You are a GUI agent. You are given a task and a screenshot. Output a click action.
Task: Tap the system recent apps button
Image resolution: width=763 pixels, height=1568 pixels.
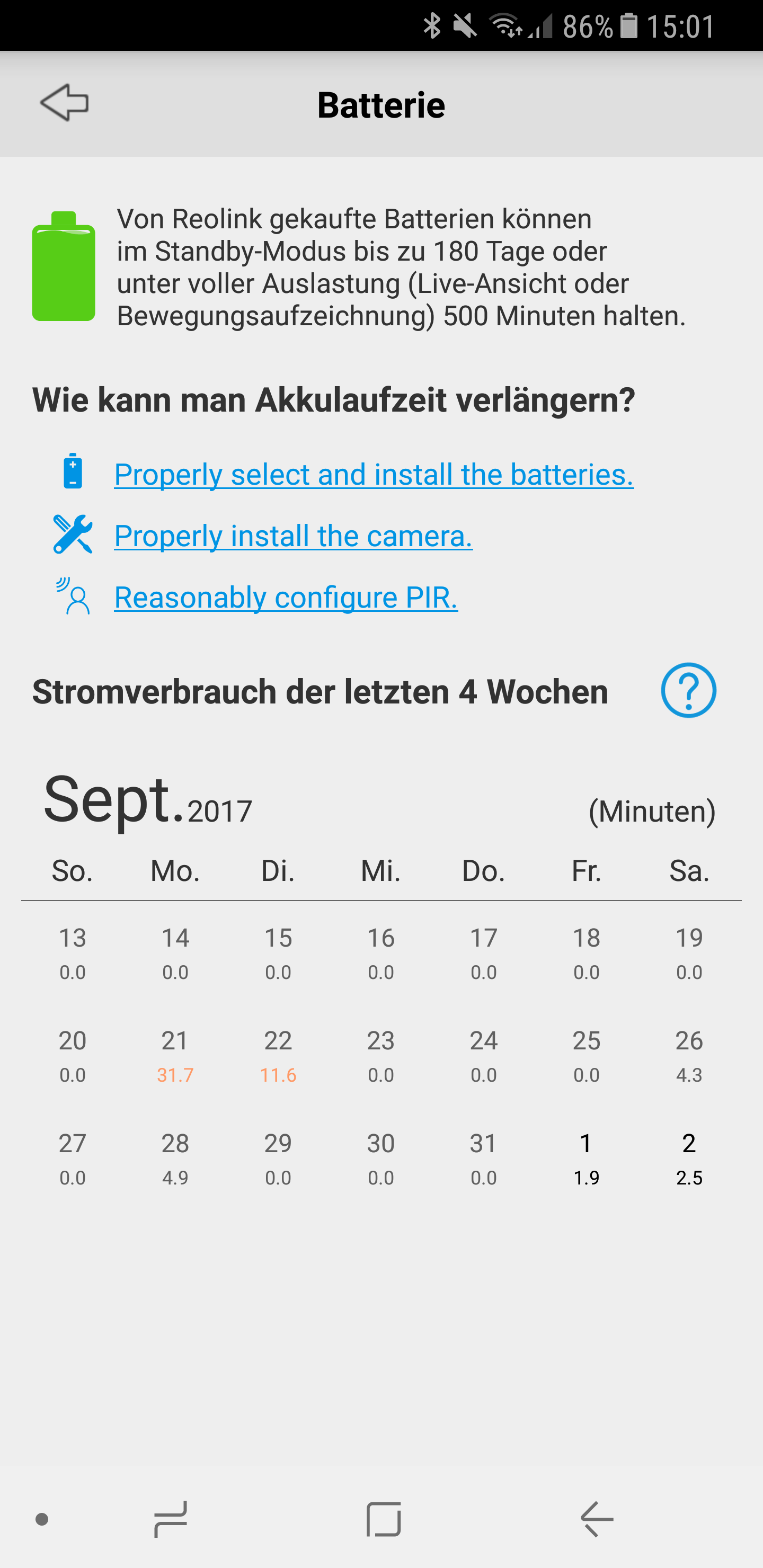point(171,1519)
